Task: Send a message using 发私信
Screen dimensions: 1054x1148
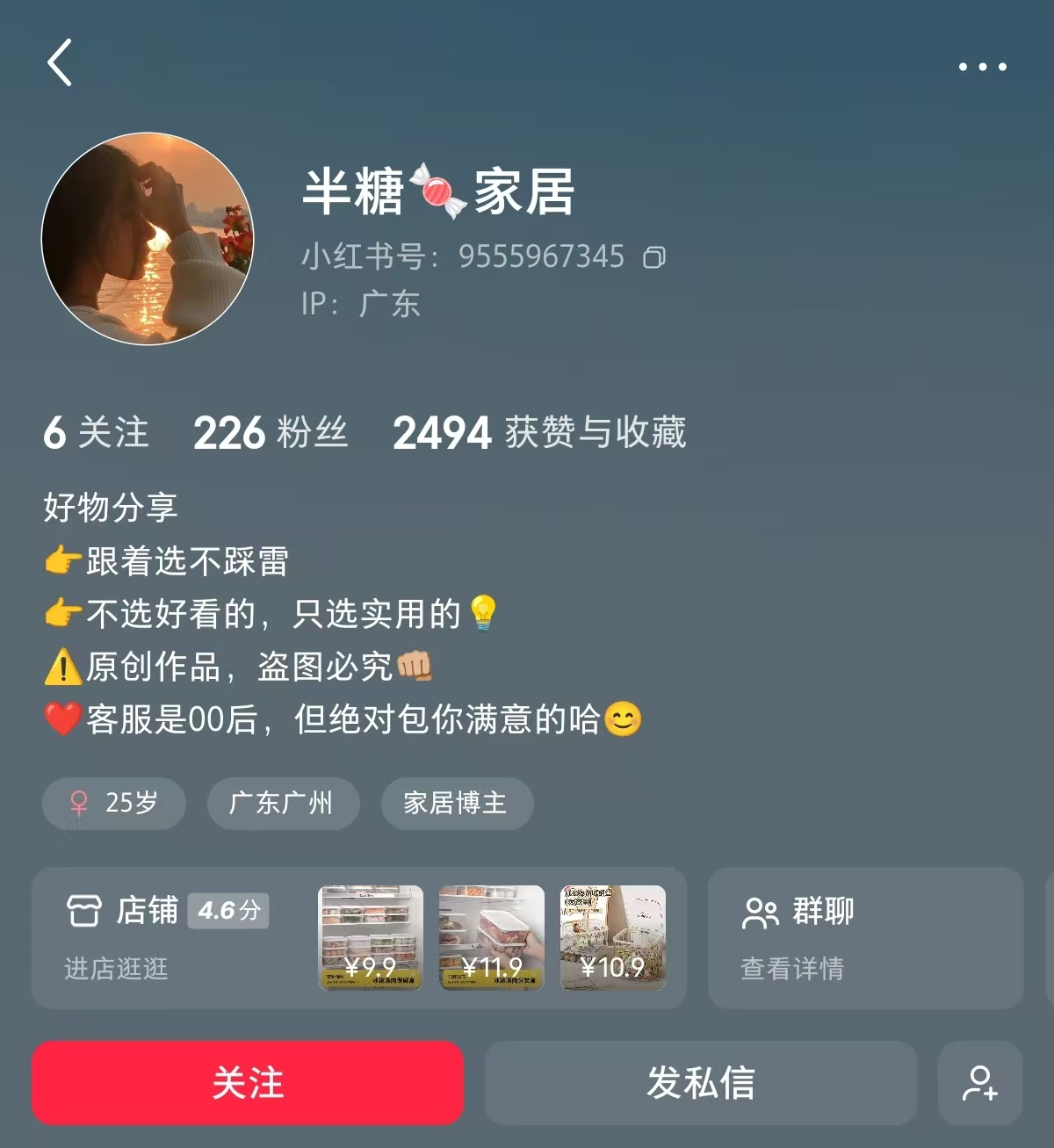Action: (700, 1083)
